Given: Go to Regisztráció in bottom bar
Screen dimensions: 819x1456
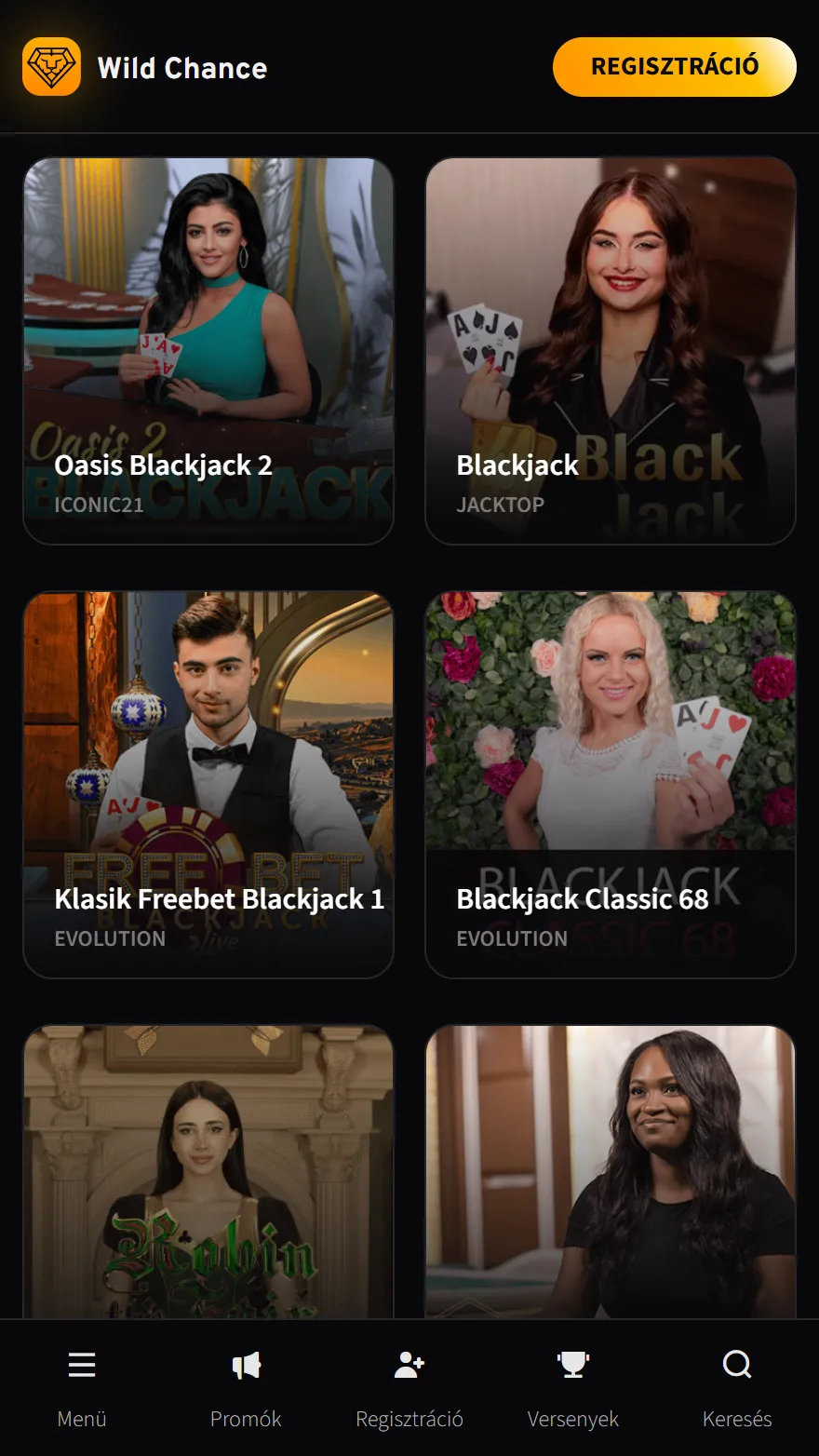Looking at the screenshot, I should (409, 1388).
